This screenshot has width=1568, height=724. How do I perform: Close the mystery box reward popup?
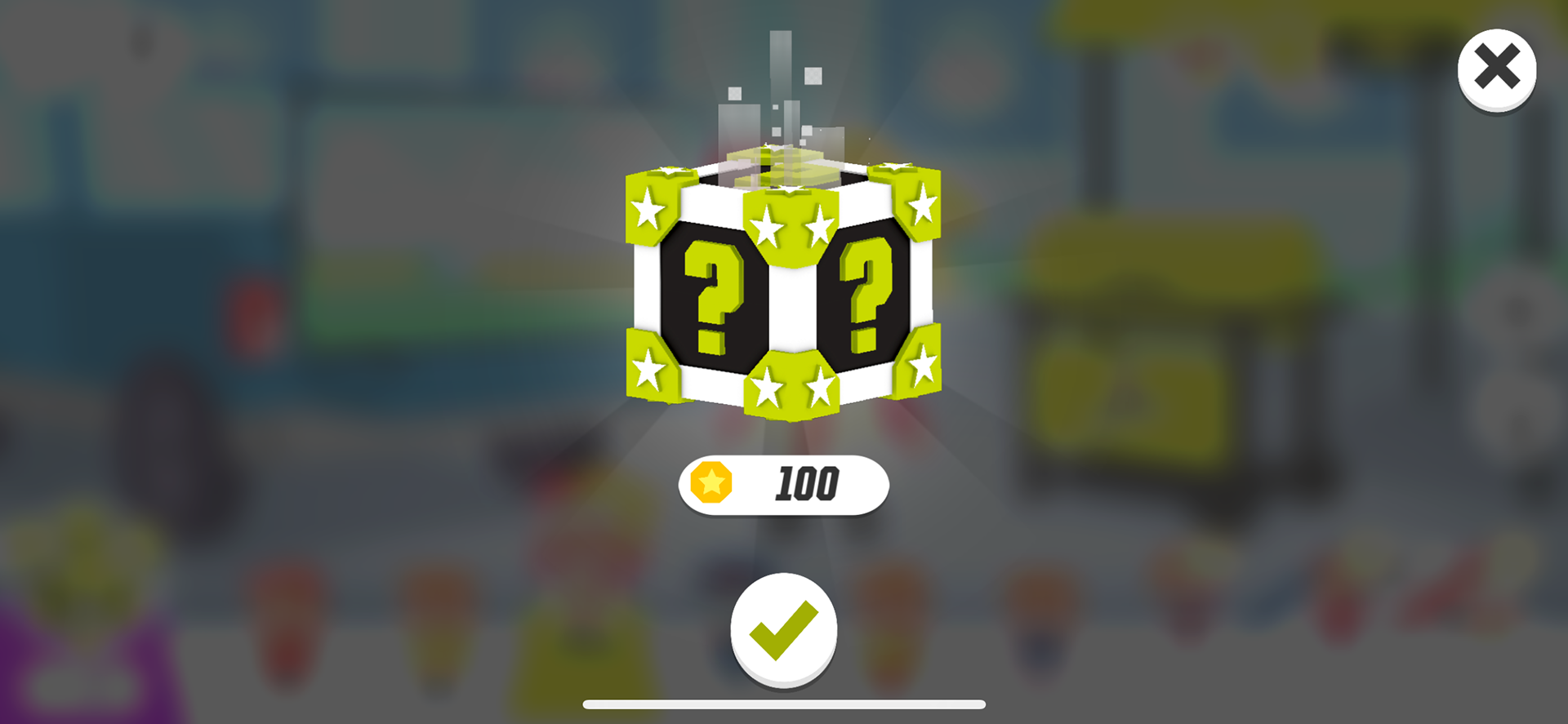[1496, 69]
